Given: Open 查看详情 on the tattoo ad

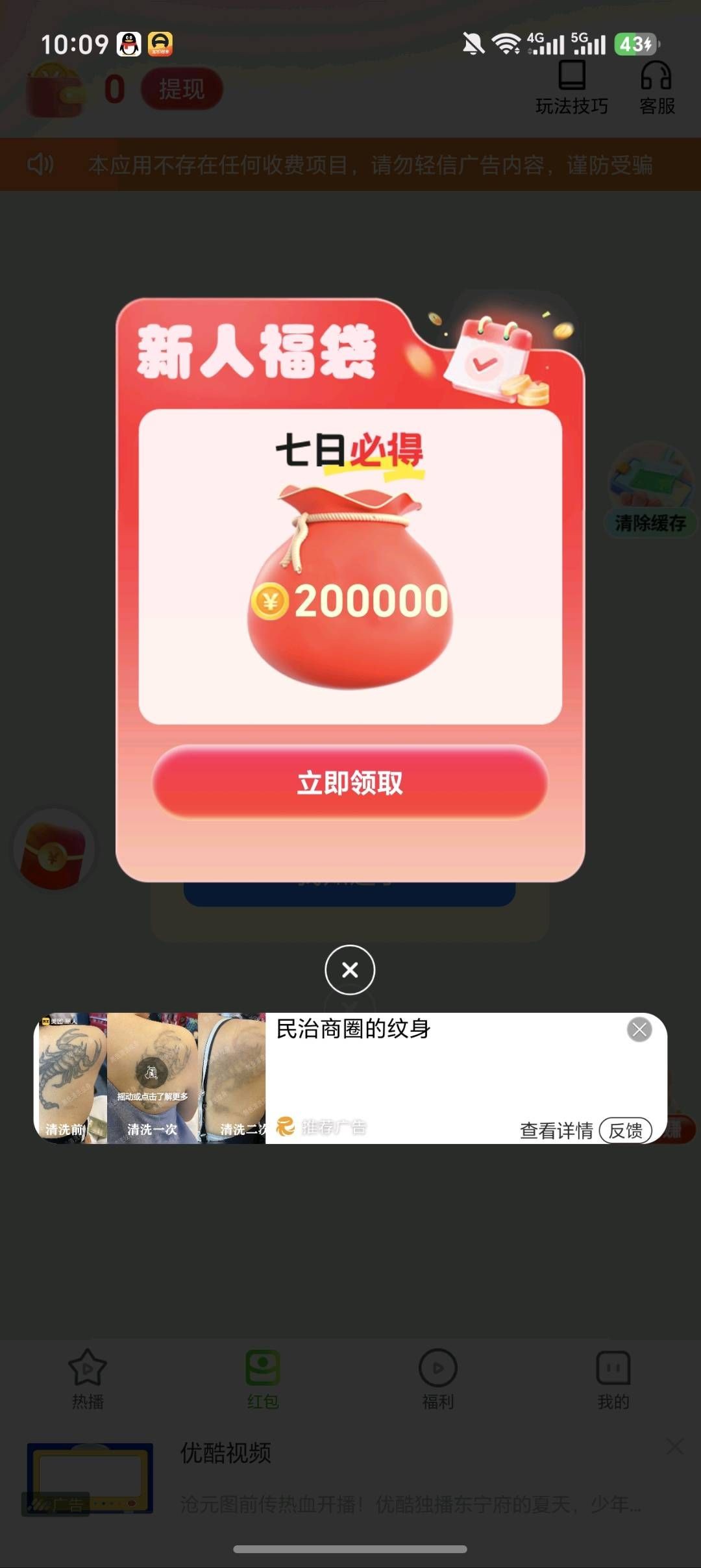Looking at the screenshot, I should point(556,1130).
